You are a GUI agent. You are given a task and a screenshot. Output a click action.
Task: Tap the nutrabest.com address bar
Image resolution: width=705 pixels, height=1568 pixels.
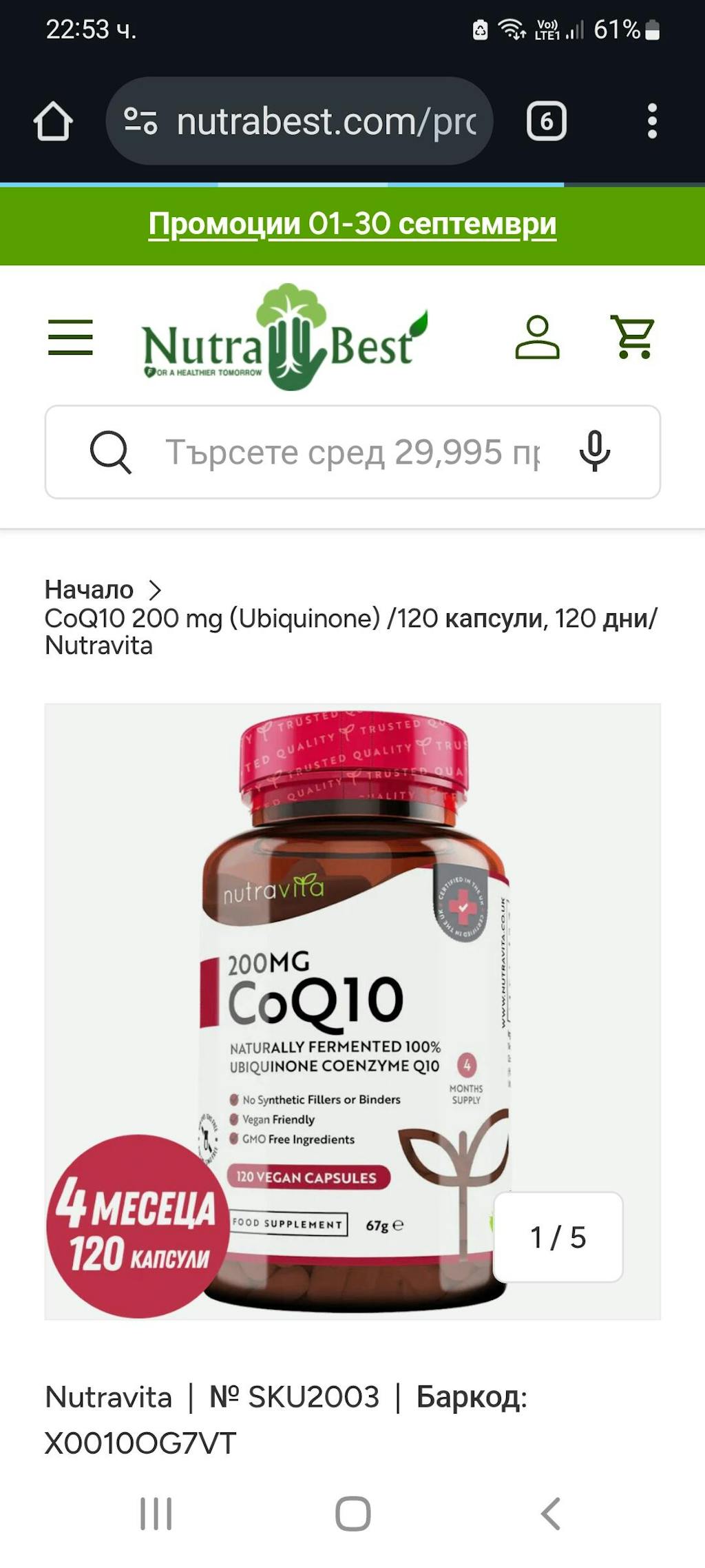(x=325, y=122)
